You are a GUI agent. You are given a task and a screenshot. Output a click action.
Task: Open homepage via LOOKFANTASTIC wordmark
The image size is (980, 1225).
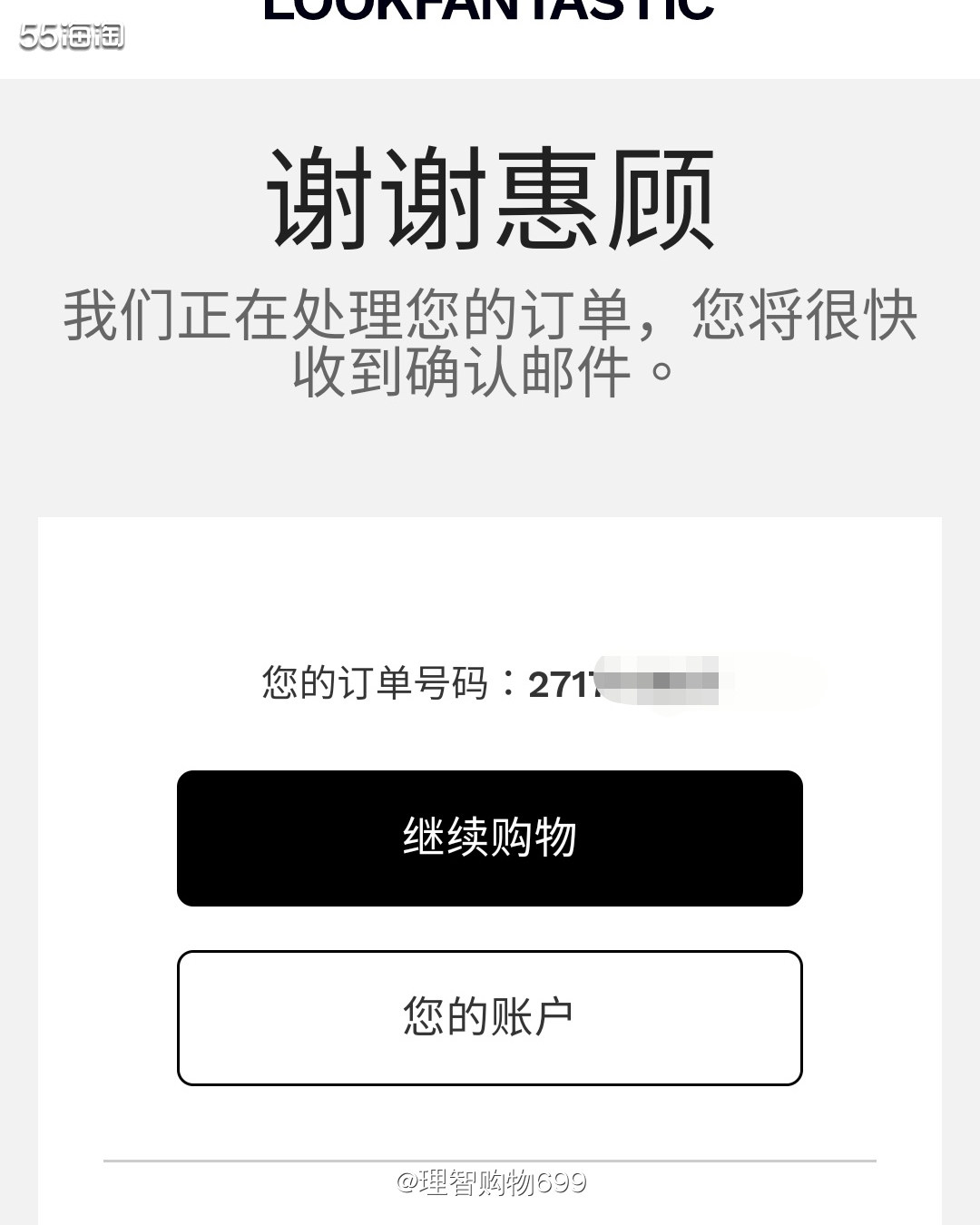coord(488,11)
